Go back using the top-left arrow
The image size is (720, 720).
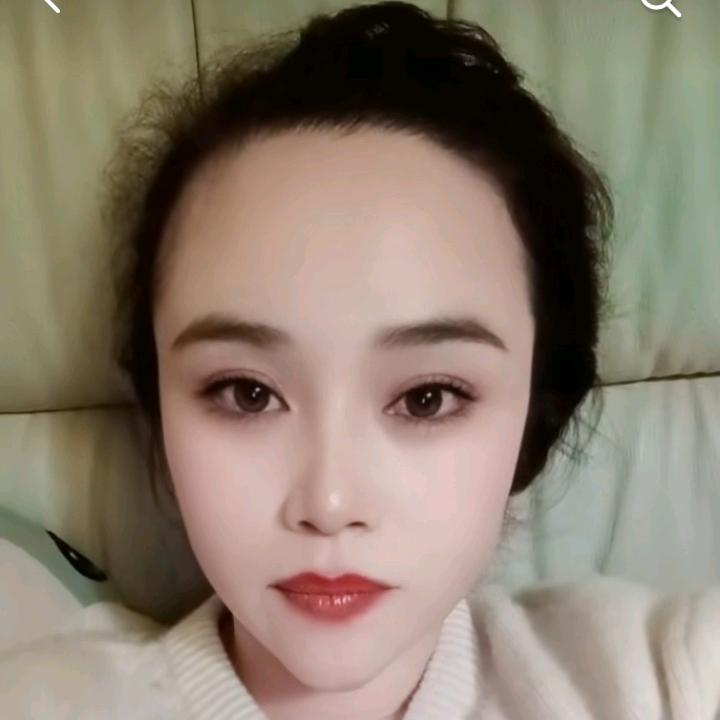[50, 4]
